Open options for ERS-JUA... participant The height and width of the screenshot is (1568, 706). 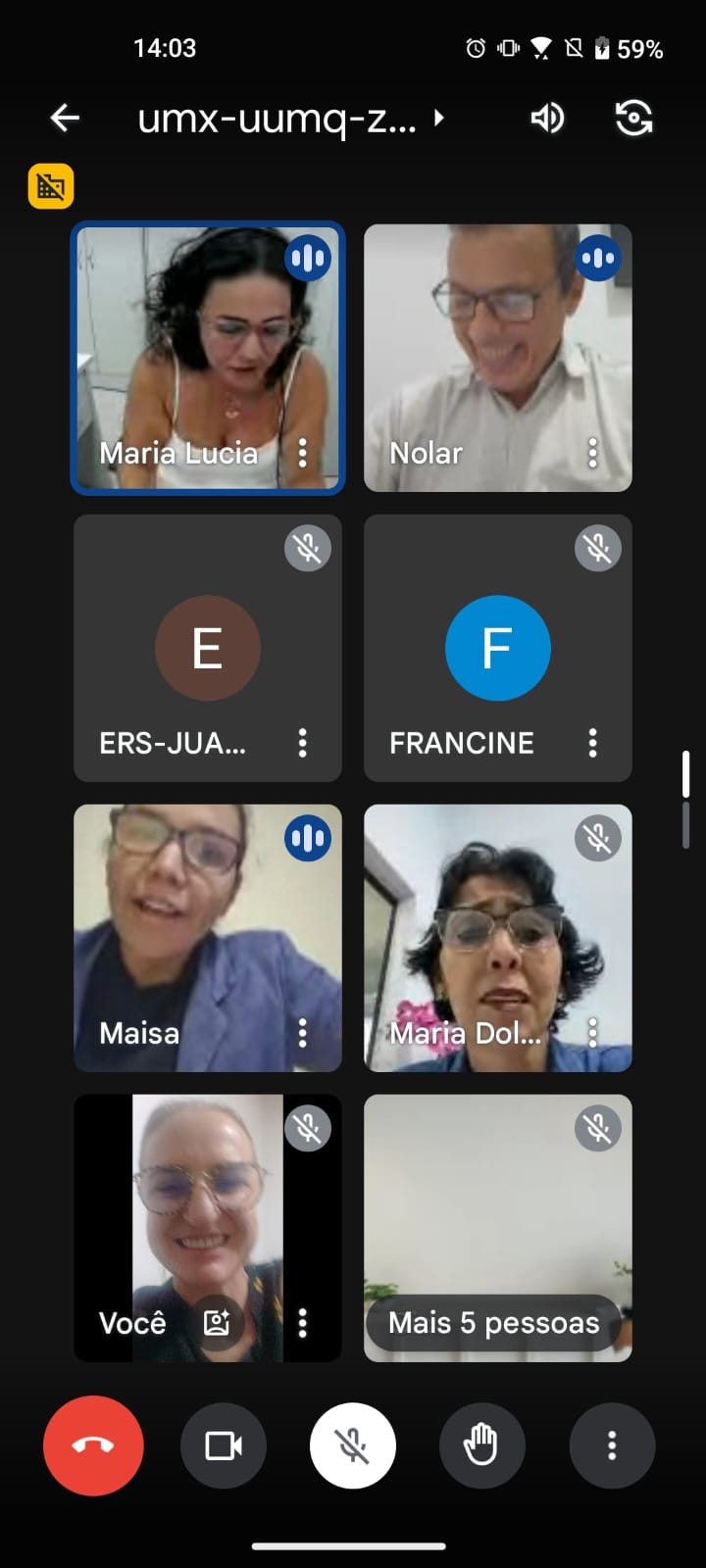pos(302,743)
